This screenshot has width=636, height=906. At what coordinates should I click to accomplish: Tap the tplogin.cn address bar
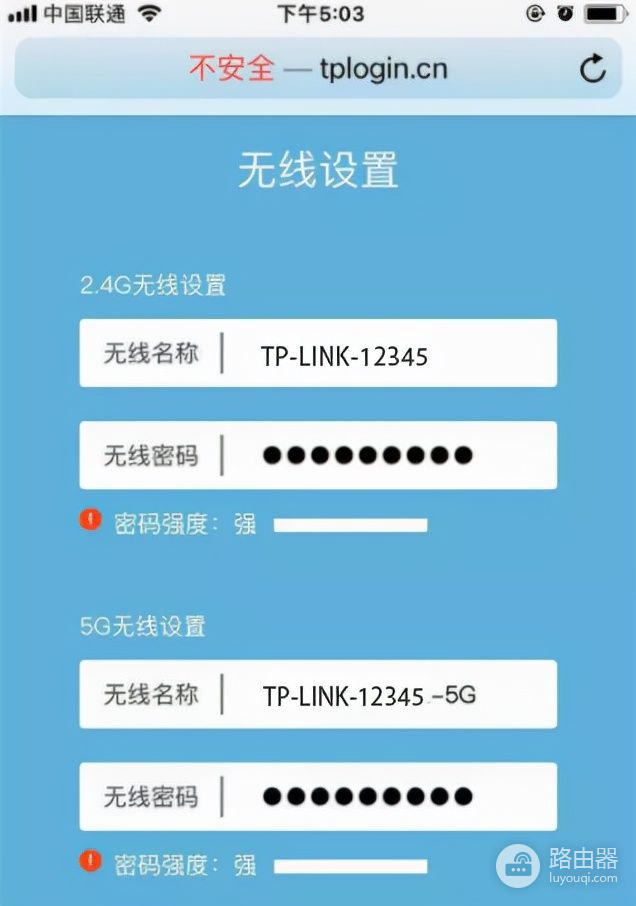click(x=318, y=69)
